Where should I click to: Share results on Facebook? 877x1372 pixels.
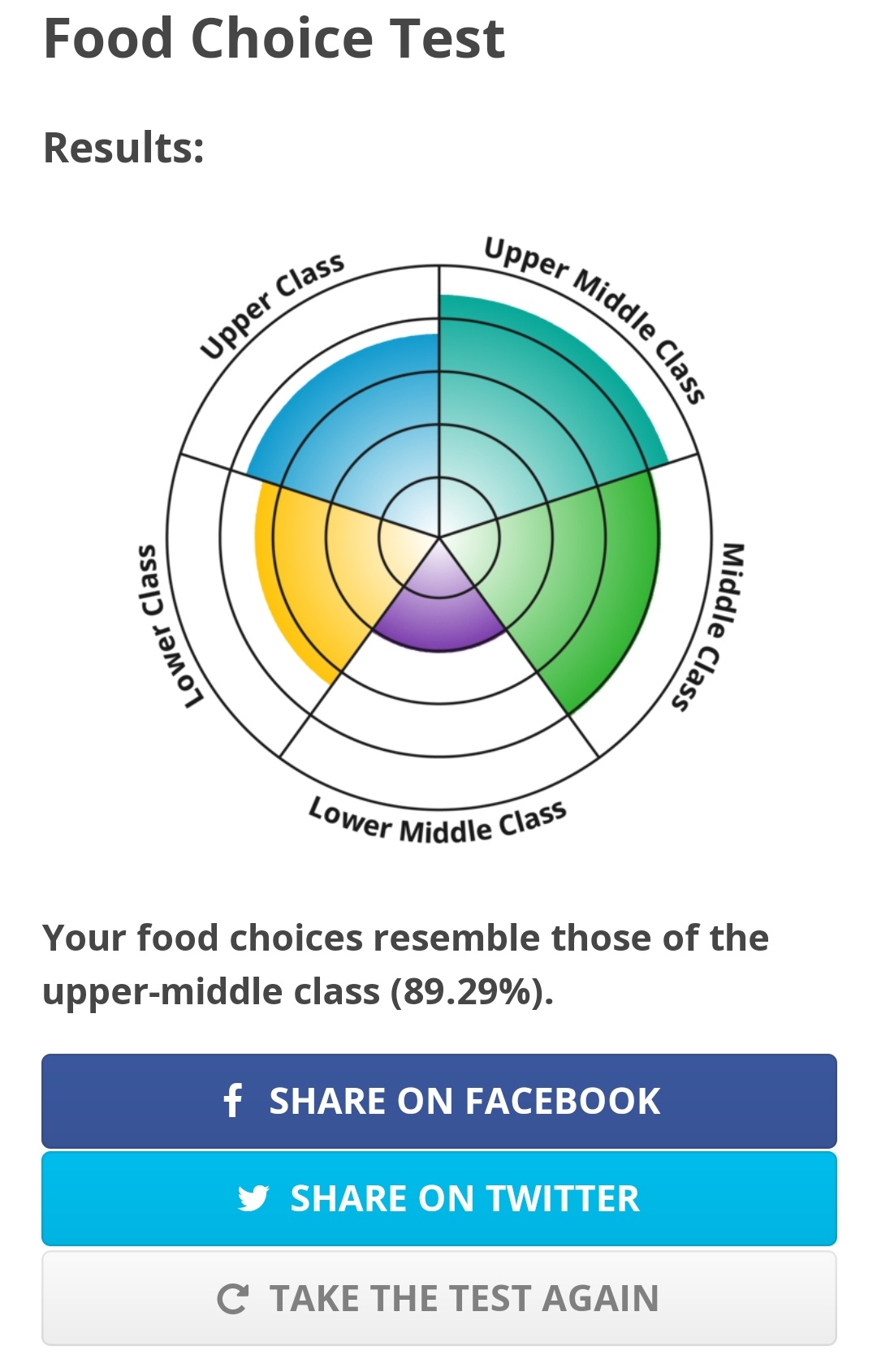point(438,1101)
